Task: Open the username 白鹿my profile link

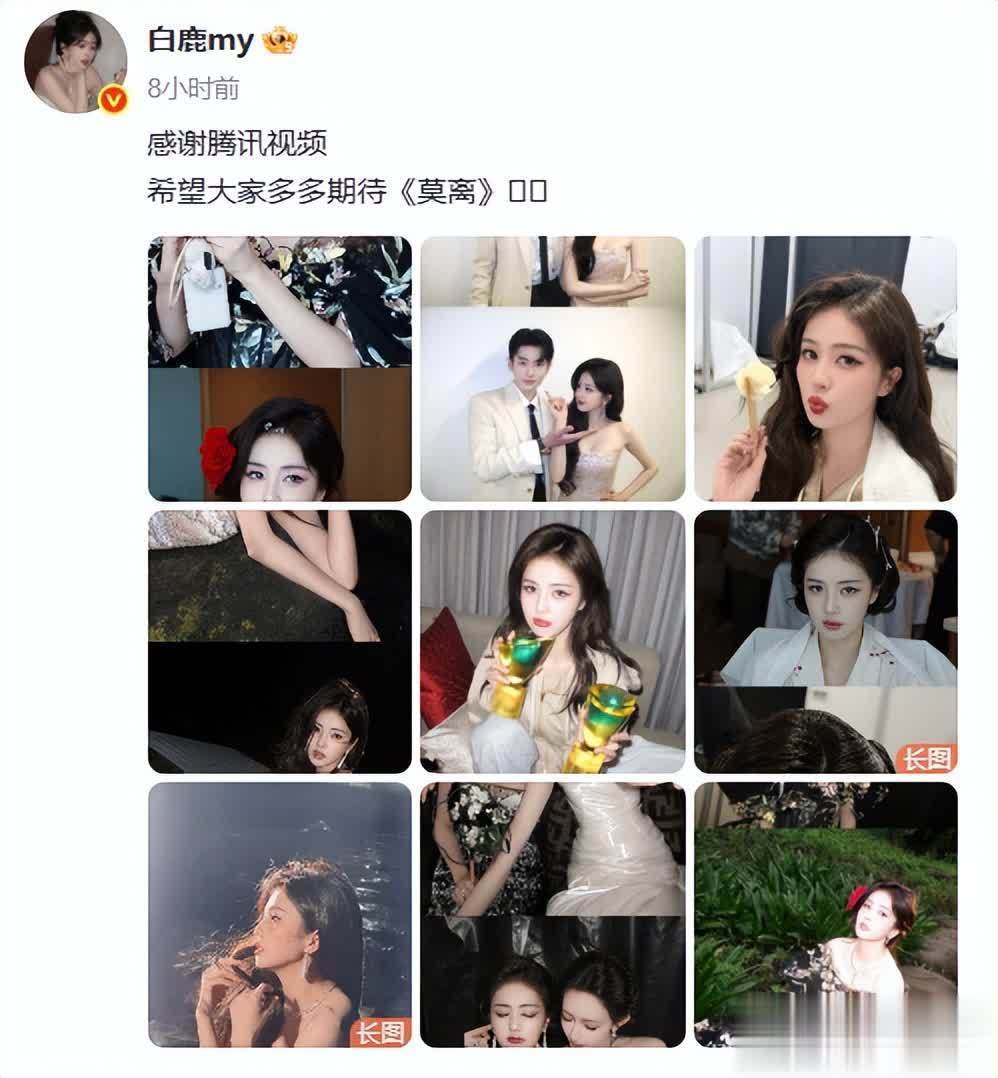Action: tap(200, 41)
